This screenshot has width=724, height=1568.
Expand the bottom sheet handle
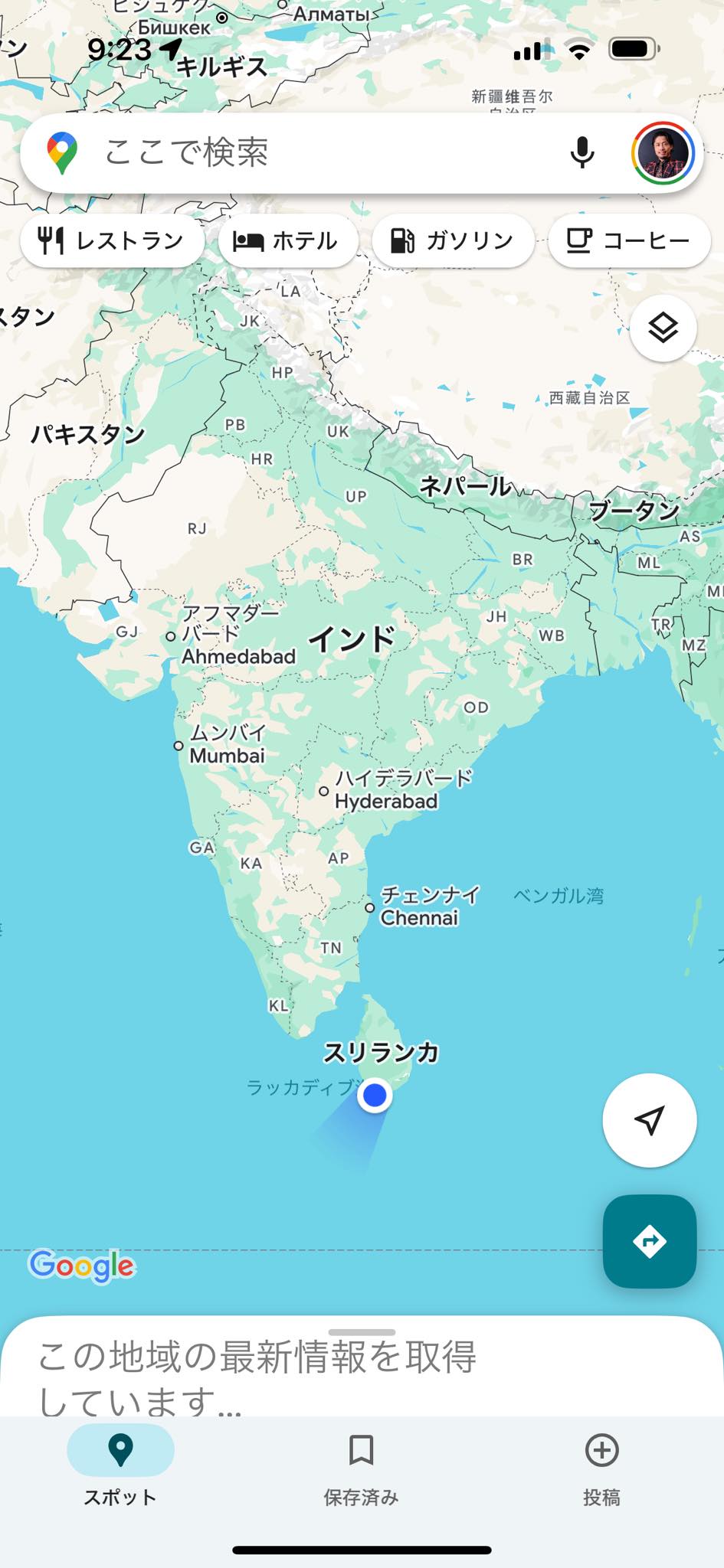(362, 1333)
